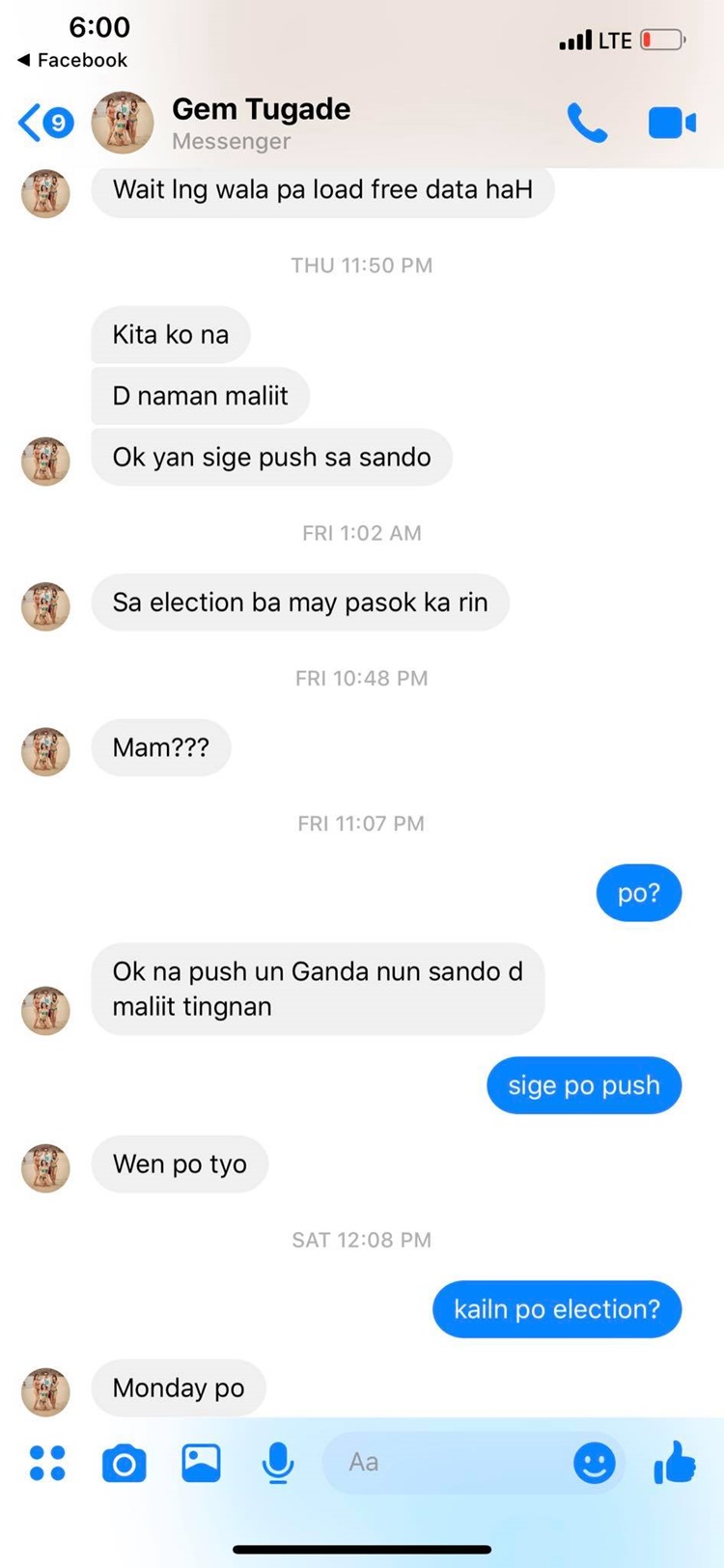Start a voice call with Gem Tugade
Viewport: 724px width, 1568px height.
(587, 123)
